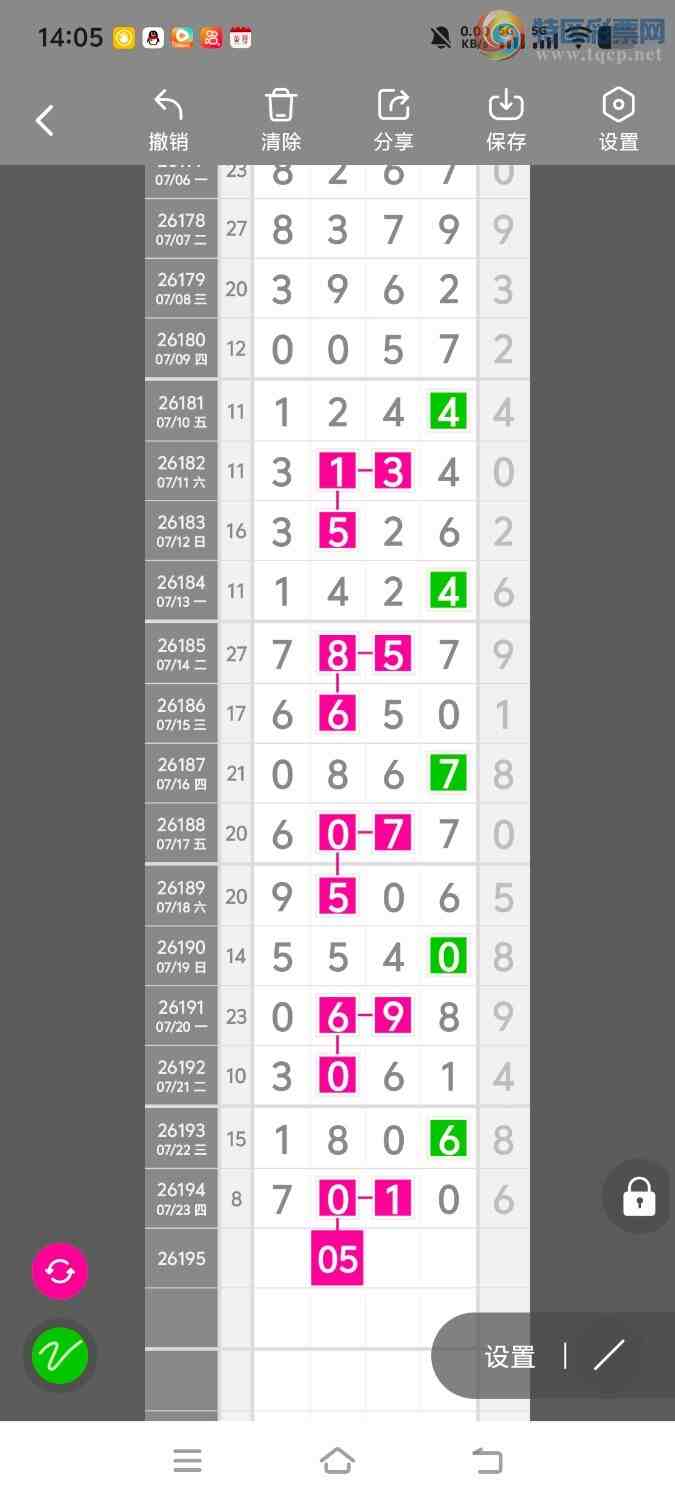Choose the diagonal line tool
This screenshot has height=1500, width=675.
608,1356
